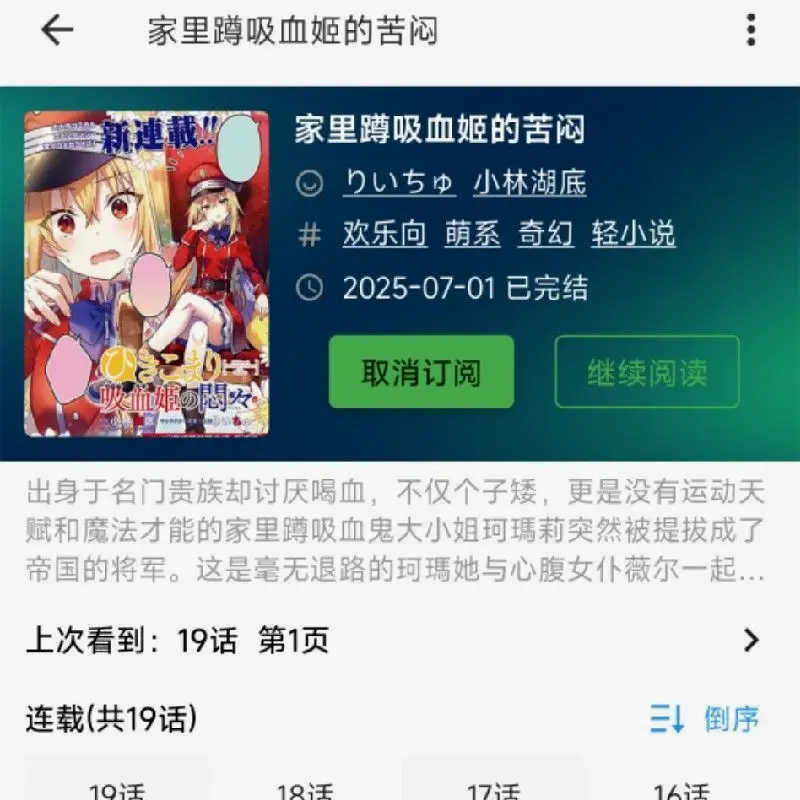Open chapter 19话

(x=117, y=785)
